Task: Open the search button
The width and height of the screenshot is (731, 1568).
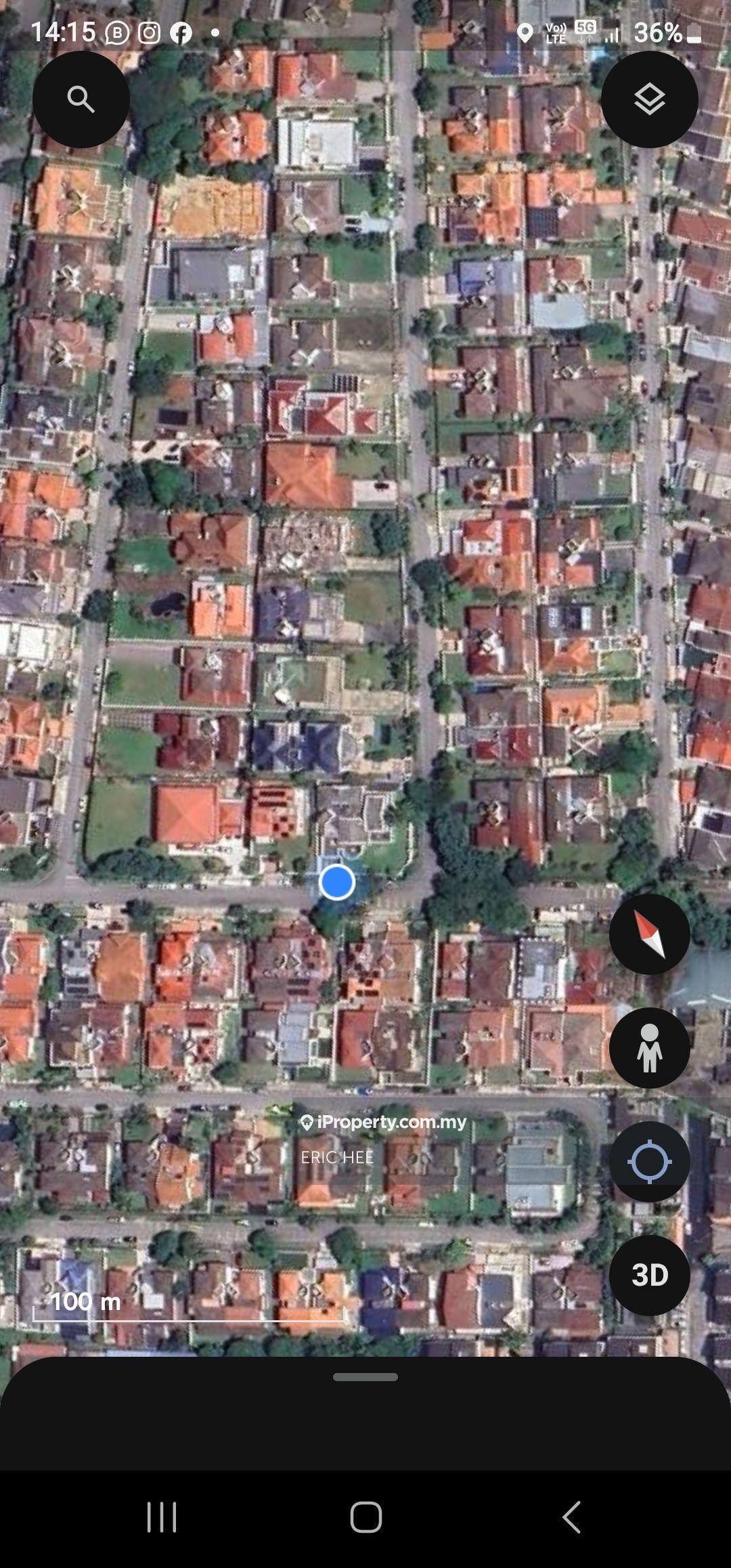Action: [81, 100]
